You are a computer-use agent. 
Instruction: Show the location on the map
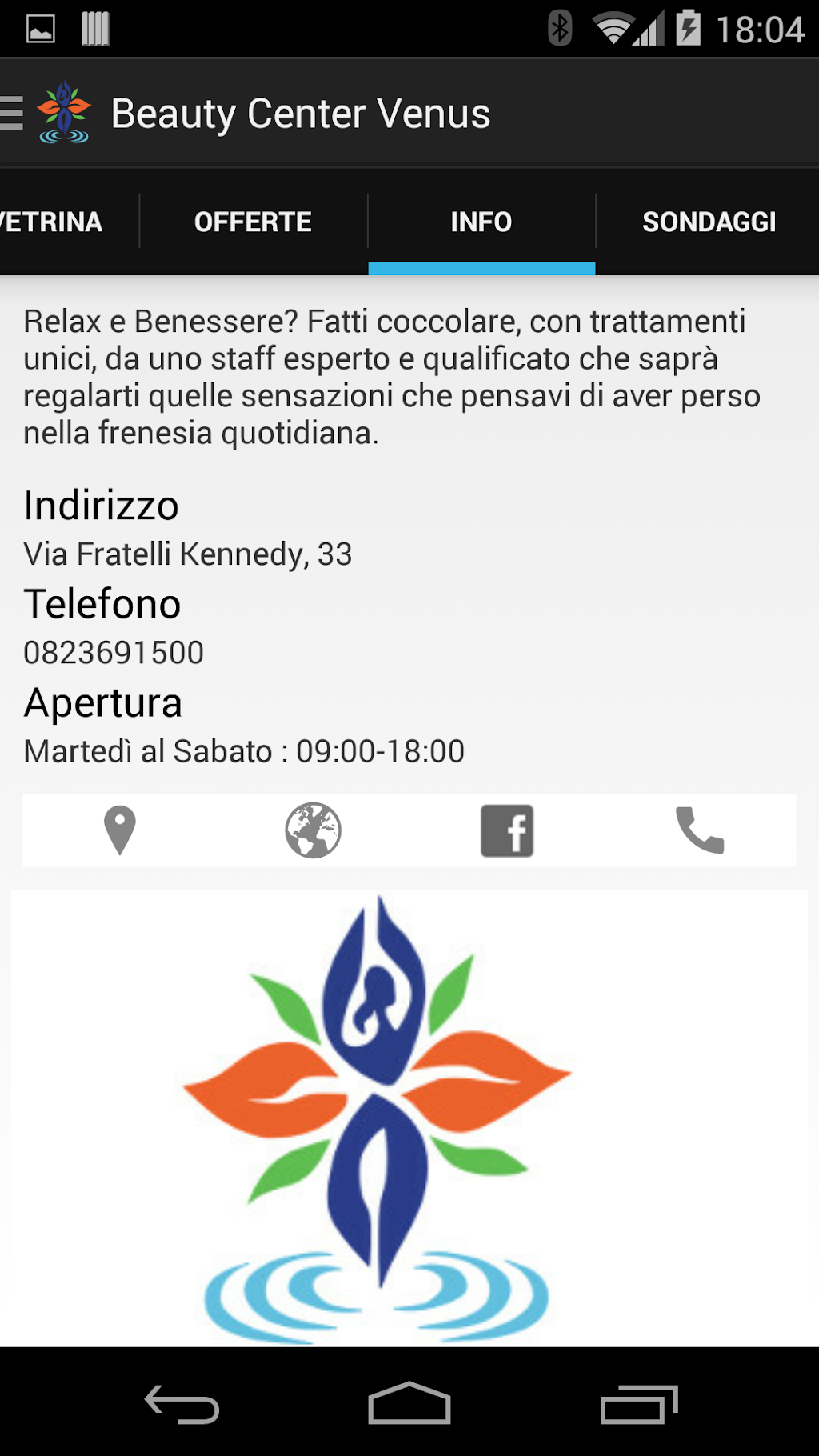click(120, 830)
